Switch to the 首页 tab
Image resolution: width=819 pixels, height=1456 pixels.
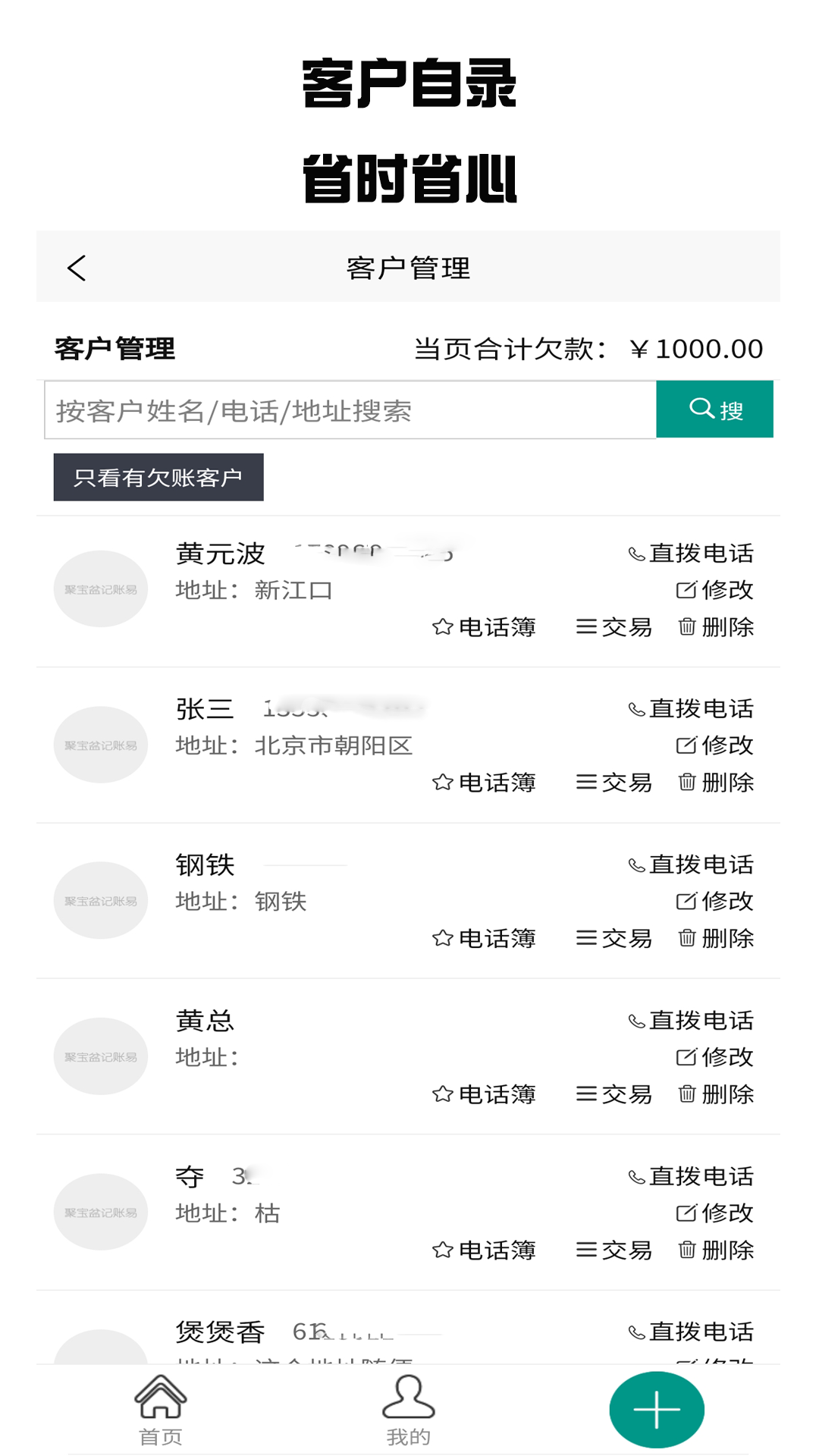[159, 1429]
